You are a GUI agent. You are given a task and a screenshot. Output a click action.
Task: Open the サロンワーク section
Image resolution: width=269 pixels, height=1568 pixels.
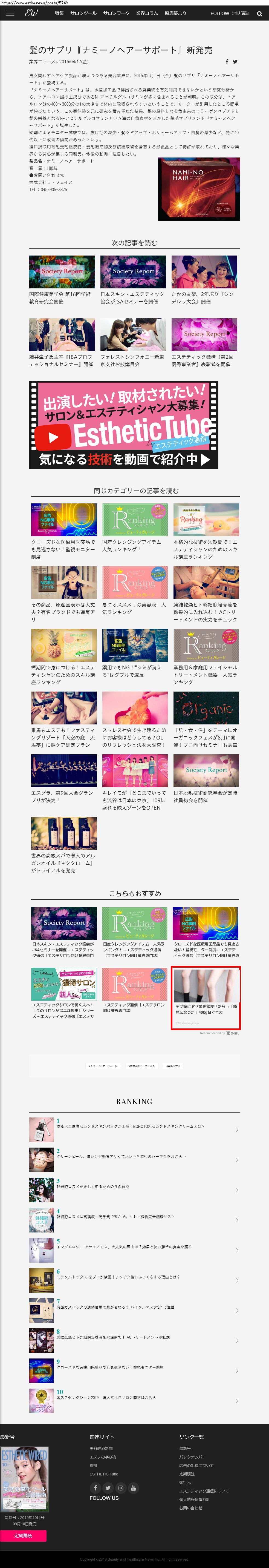(116, 13)
